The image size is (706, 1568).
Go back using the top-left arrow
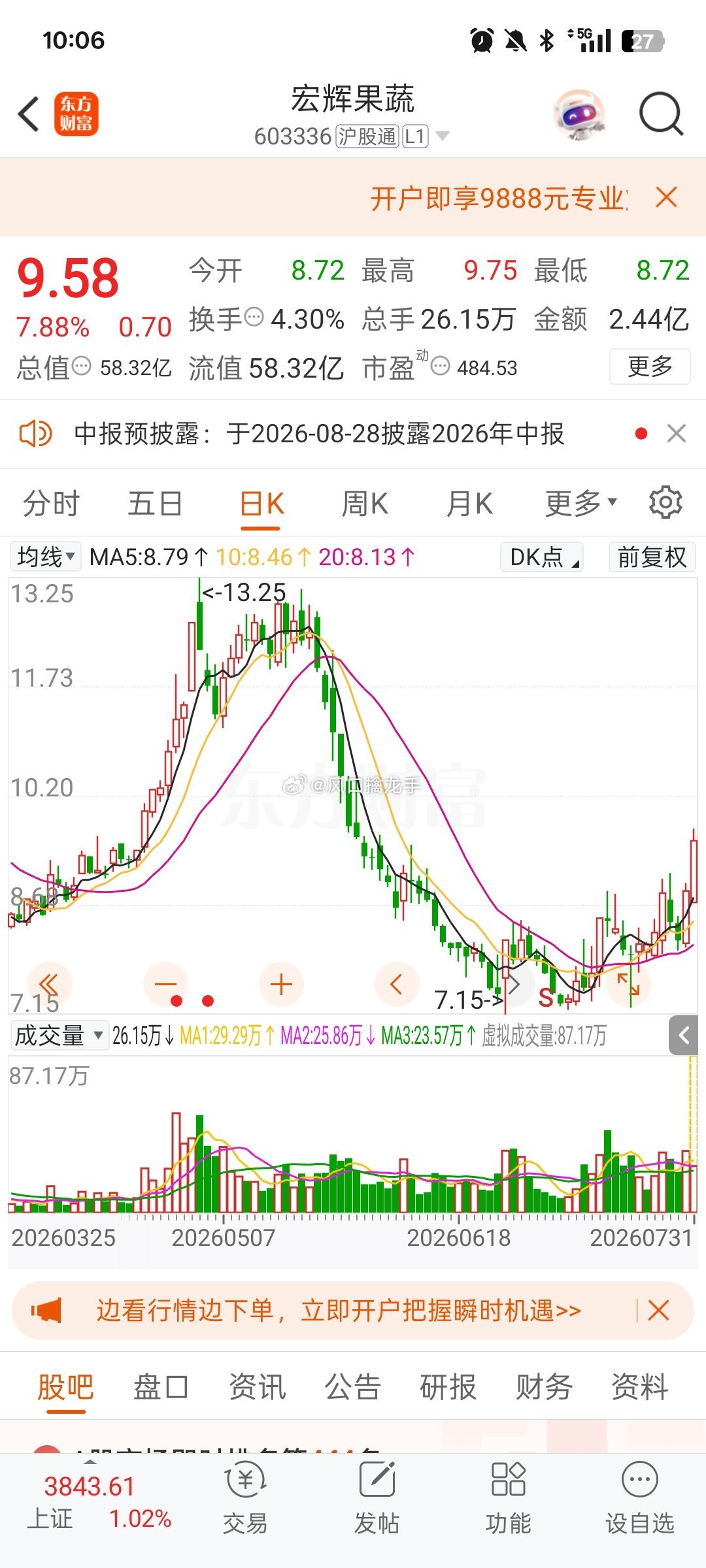point(29,114)
